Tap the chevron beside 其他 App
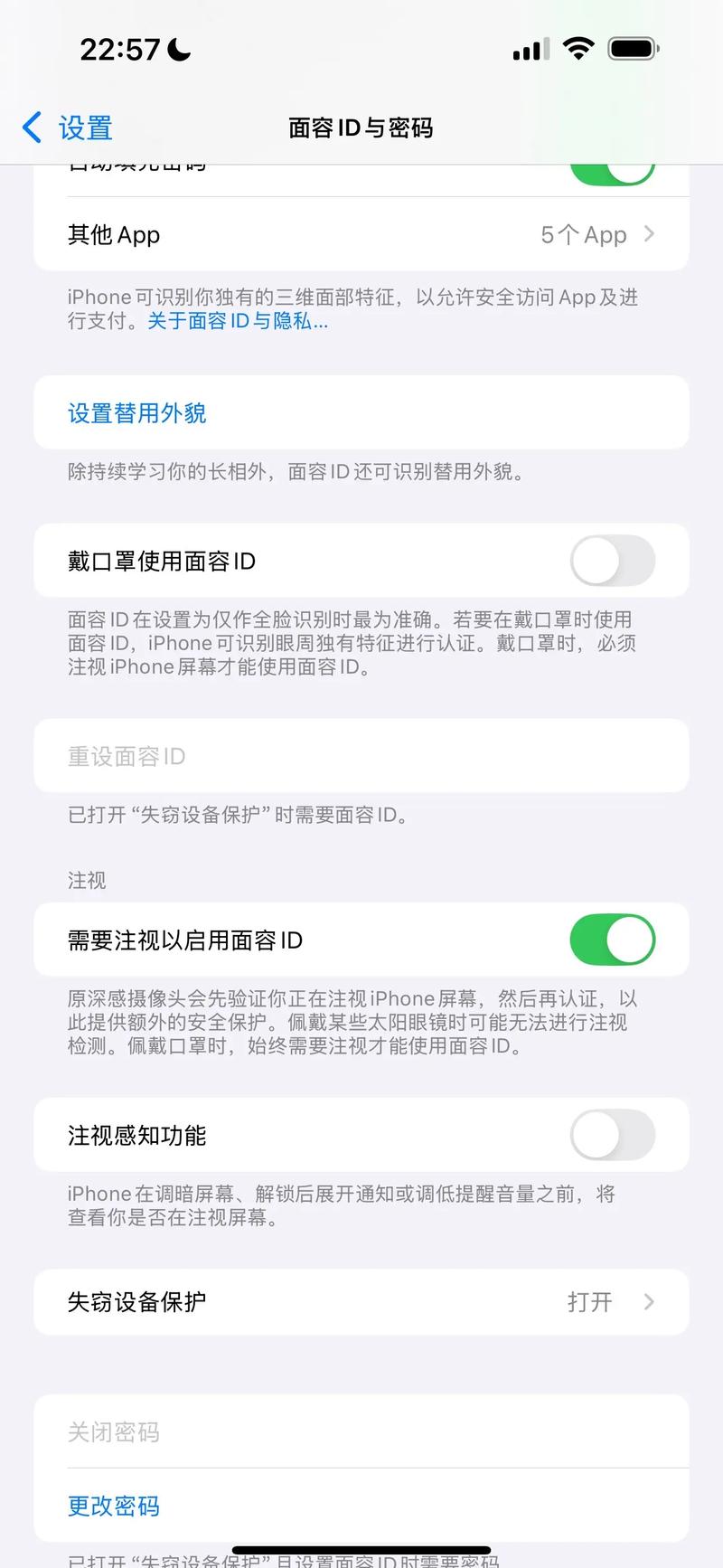723x1568 pixels. point(647,234)
